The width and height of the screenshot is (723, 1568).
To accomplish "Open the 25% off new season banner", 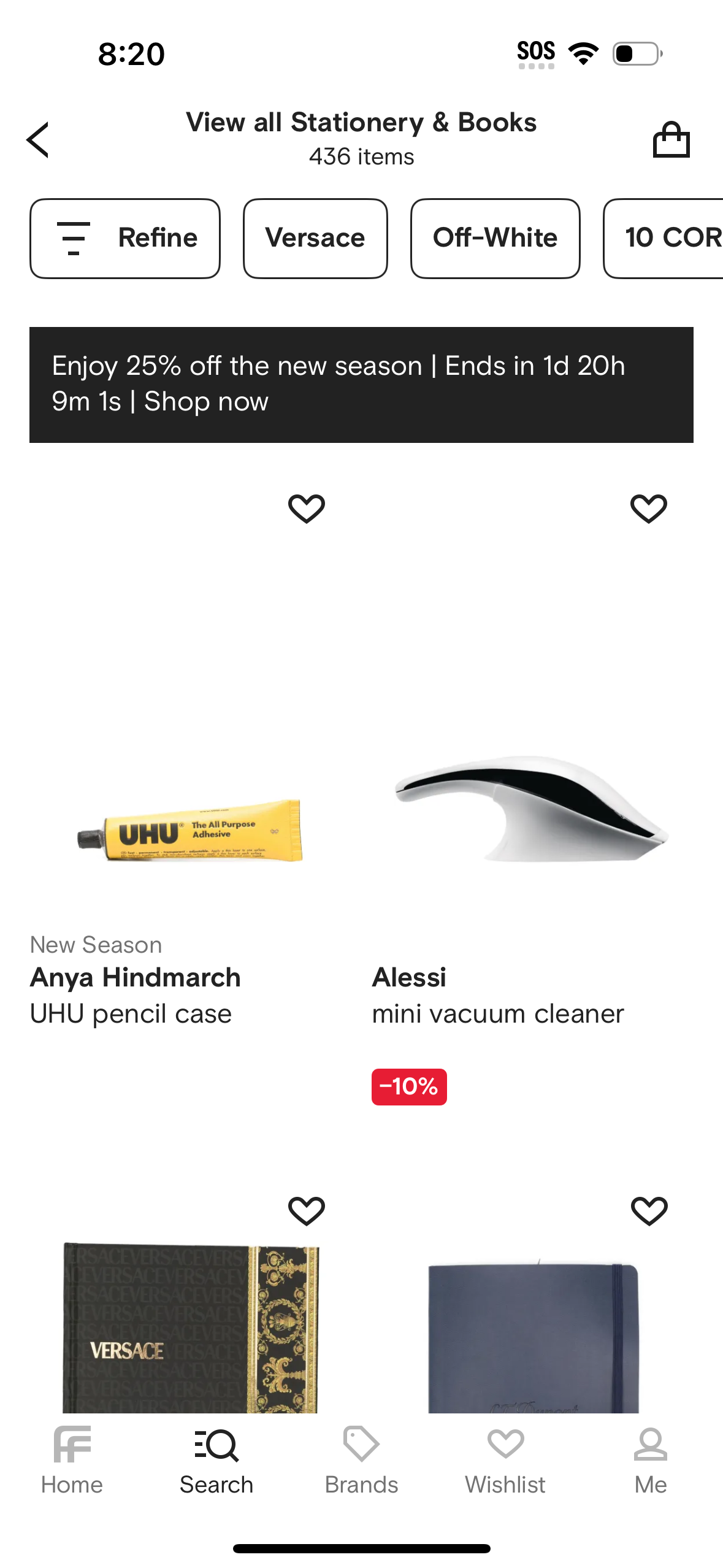I will (x=361, y=384).
